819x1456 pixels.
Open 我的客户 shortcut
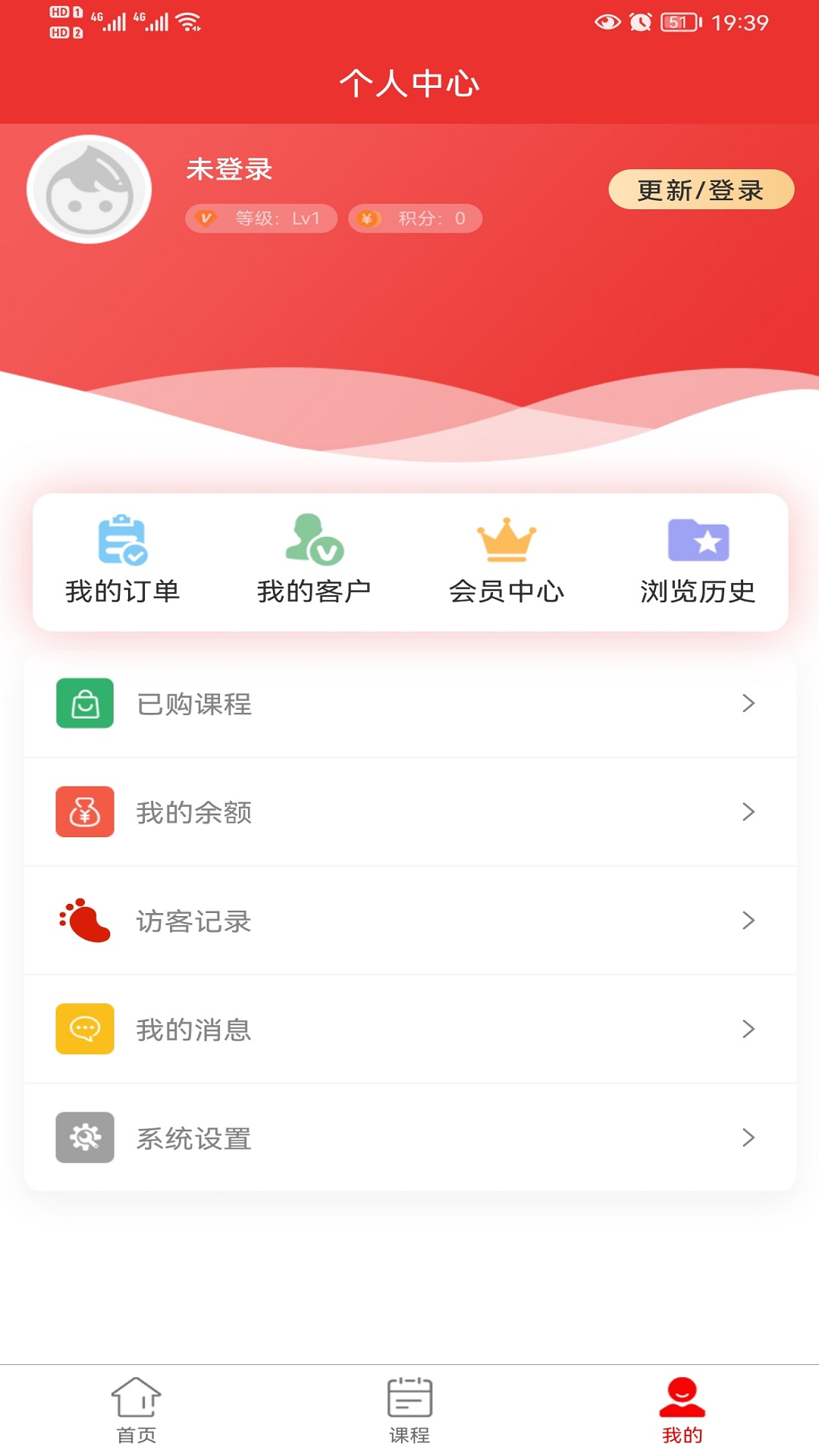click(314, 561)
